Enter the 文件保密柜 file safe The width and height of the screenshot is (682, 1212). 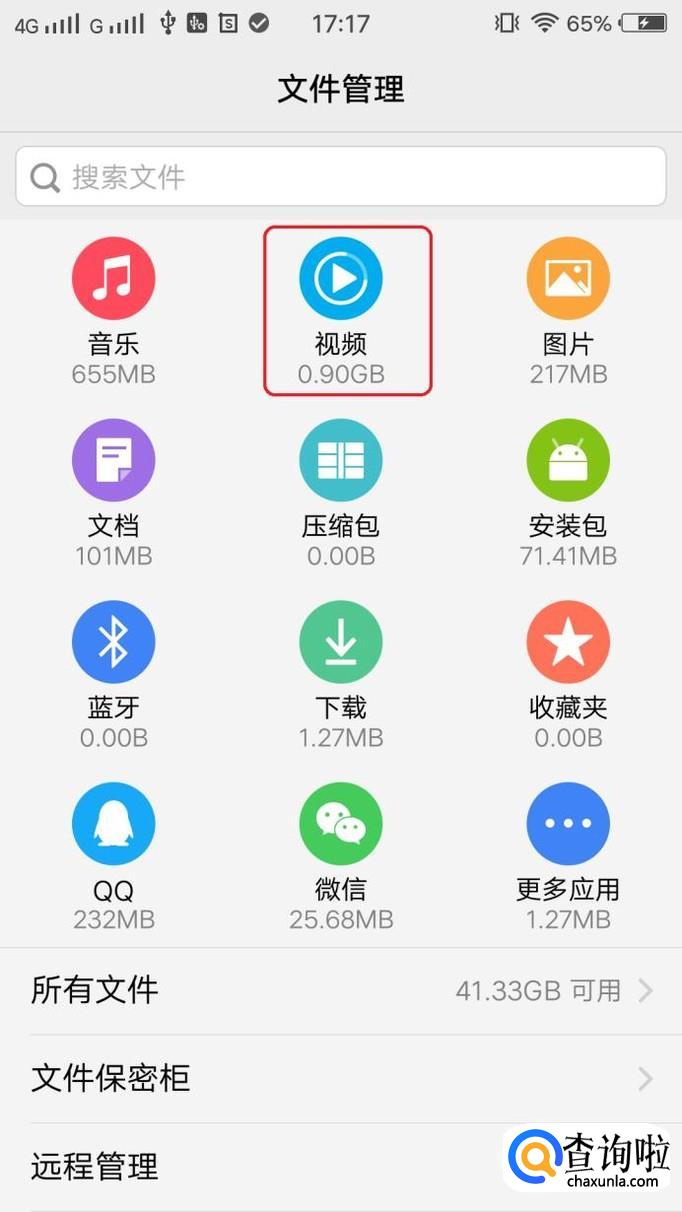coord(340,1078)
